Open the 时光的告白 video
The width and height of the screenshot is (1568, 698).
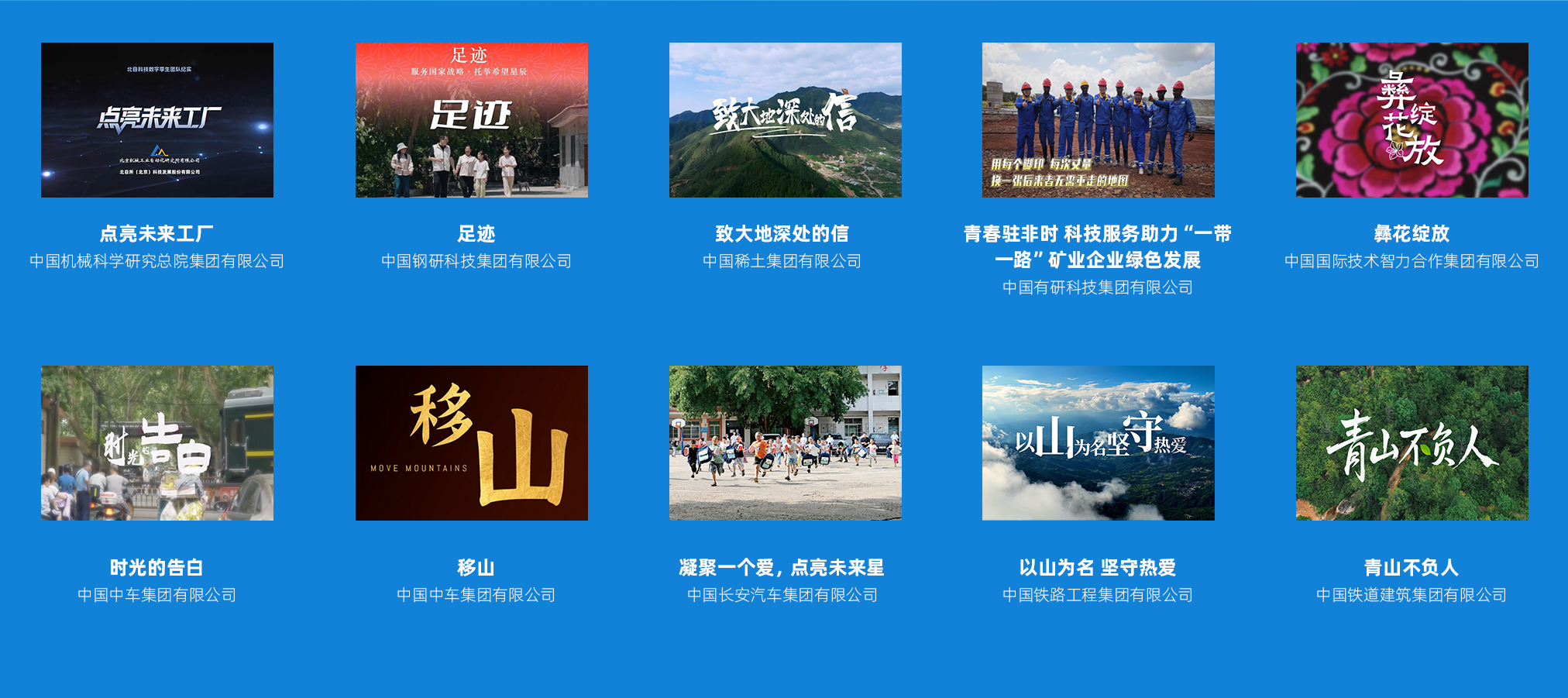coord(157,442)
